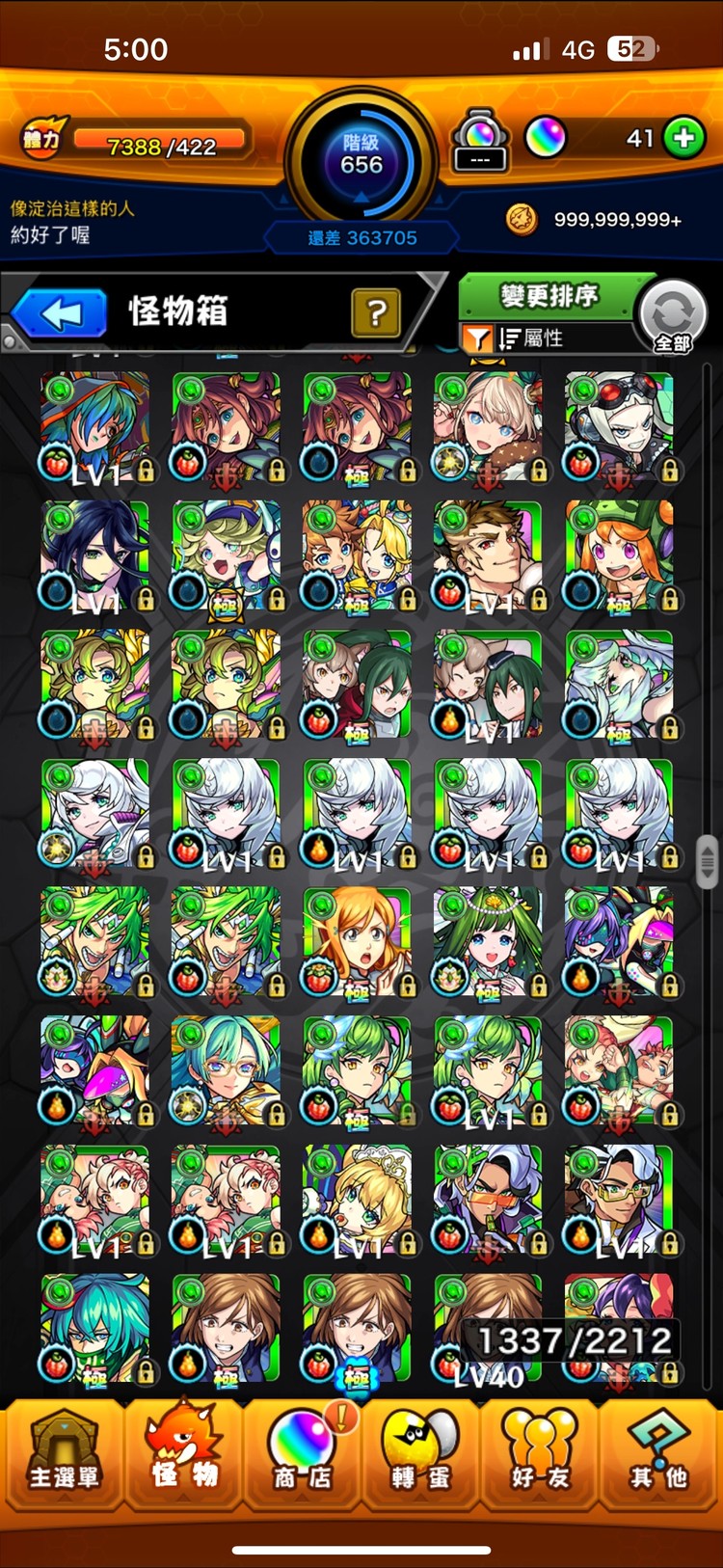Add orbs with the green plus button
This screenshot has height=1568, width=723.
[x=684, y=138]
